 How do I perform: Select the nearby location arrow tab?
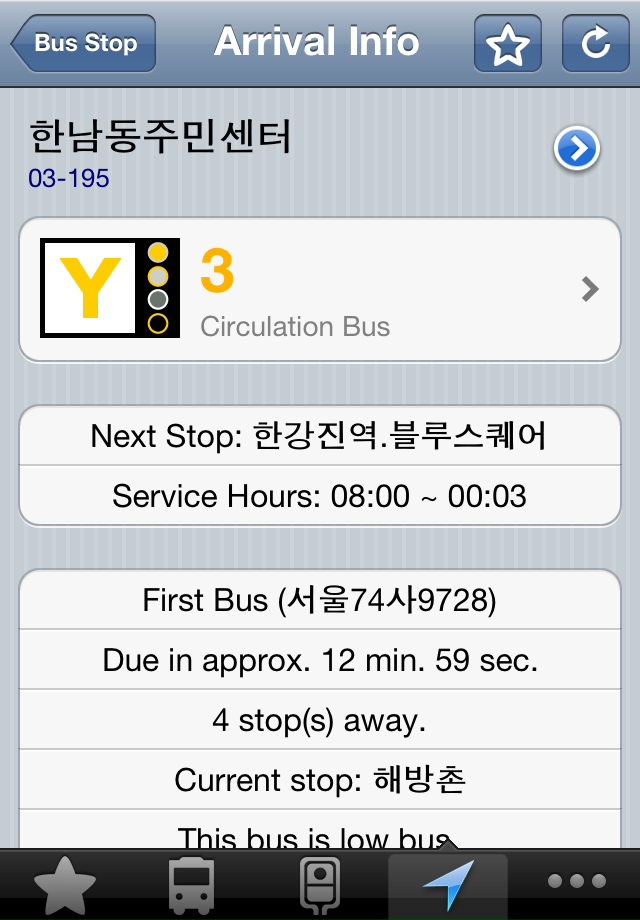click(x=447, y=885)
